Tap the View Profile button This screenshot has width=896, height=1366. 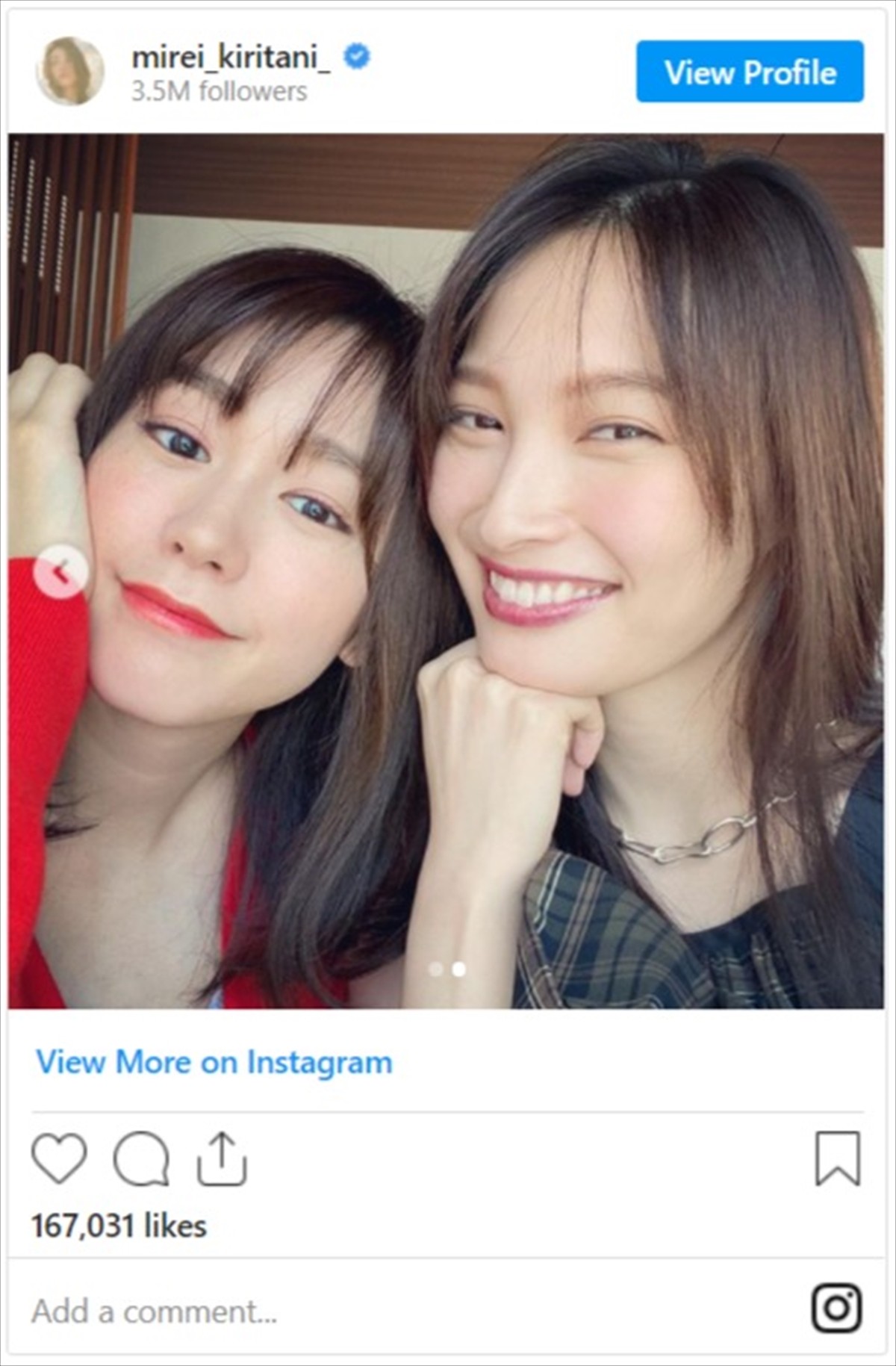point(750,72)
